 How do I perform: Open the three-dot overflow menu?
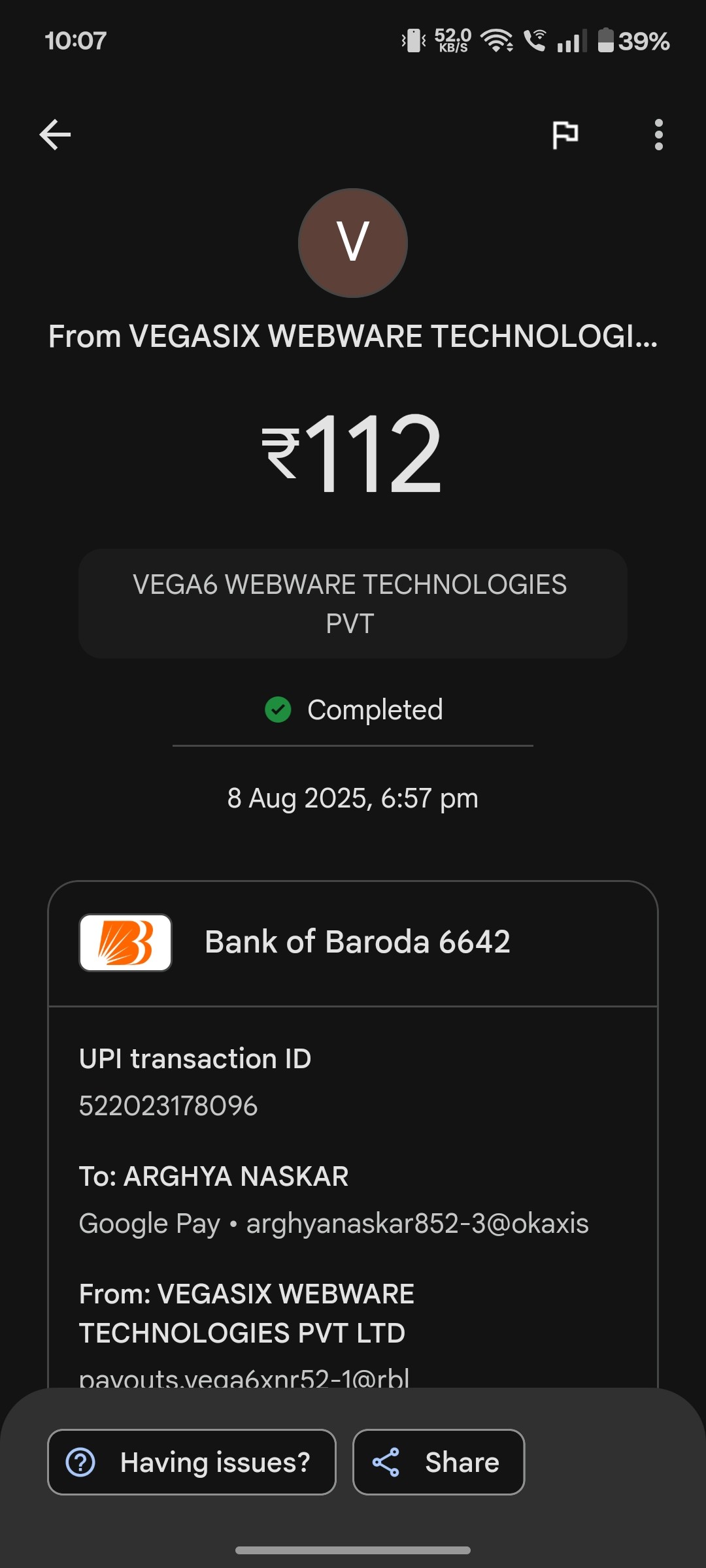658,135
